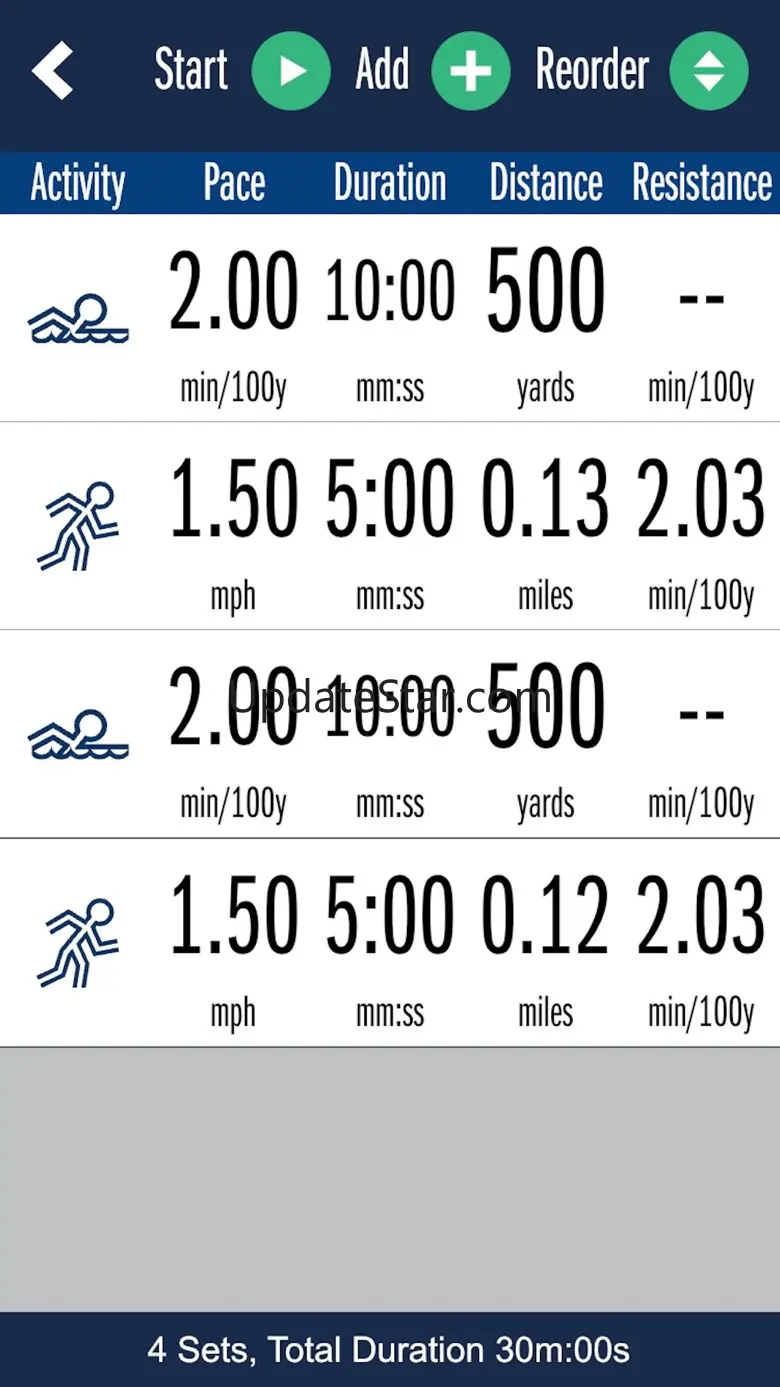This screenshot has width=780, height=1387.
Task: Go back using the white arrow
Action: [x=52, y=70]
